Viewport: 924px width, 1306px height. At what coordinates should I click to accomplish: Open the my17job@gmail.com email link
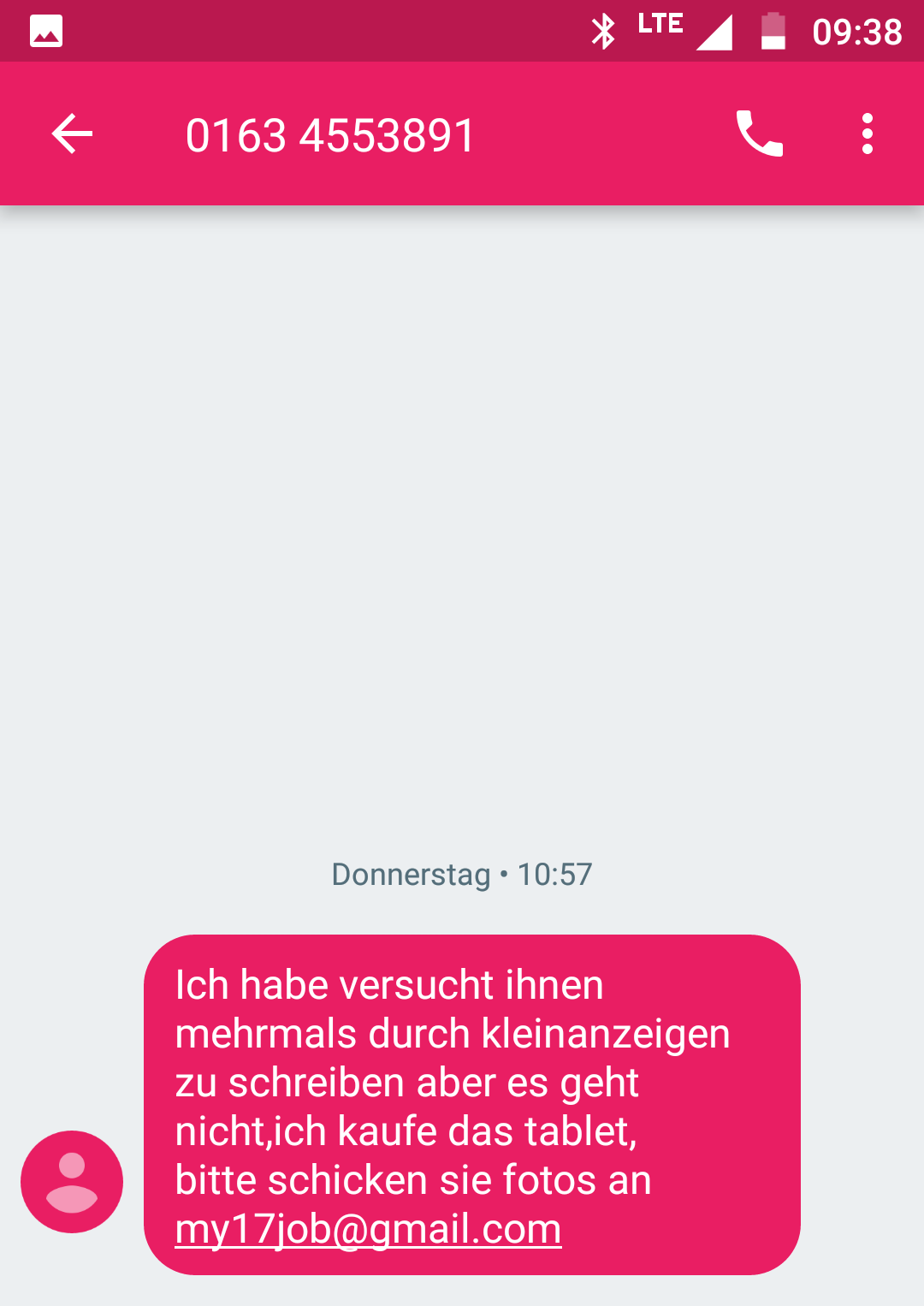pyautogui.click(x=368, y=1229)
